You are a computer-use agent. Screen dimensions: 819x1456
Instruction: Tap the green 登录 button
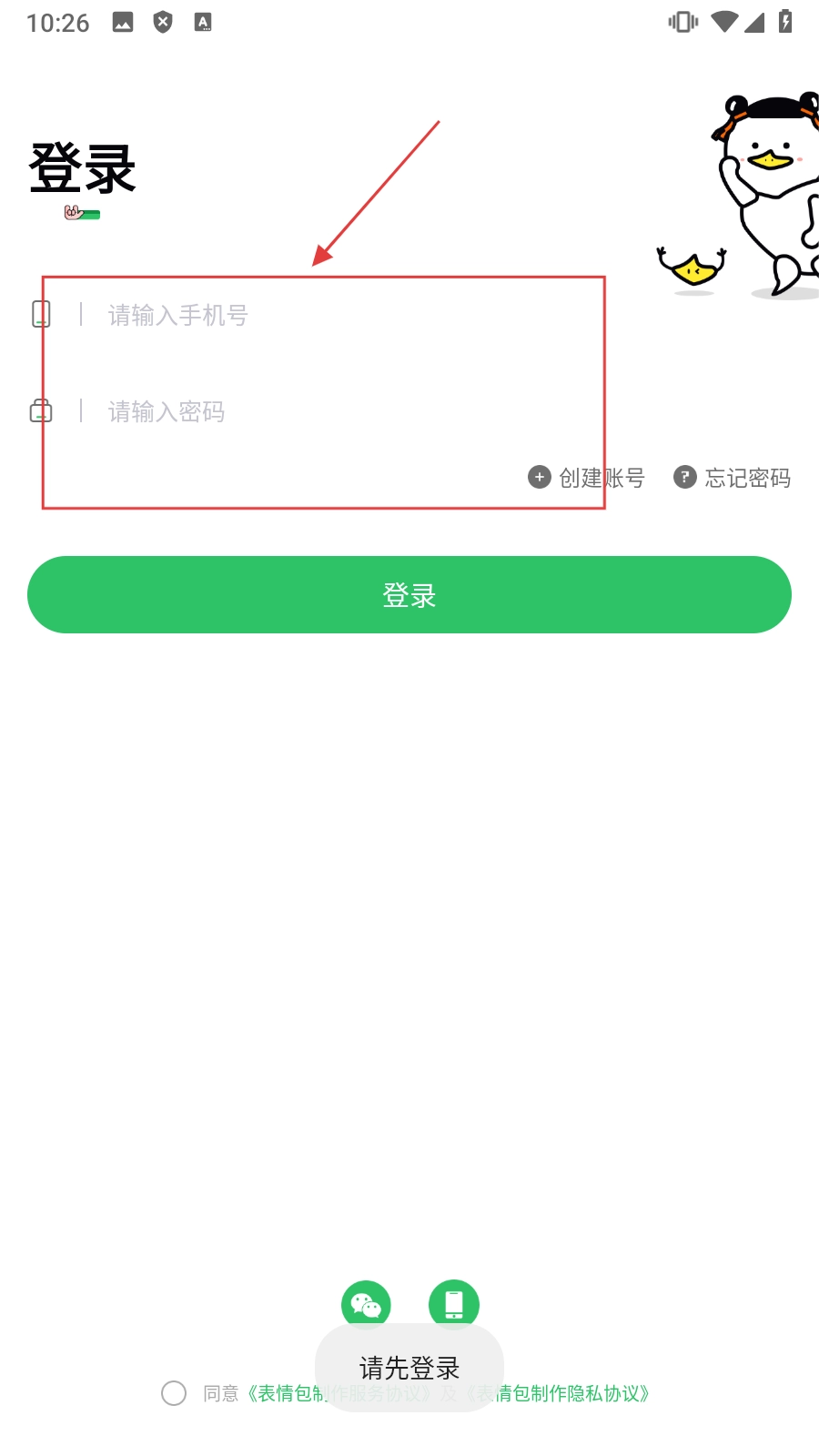click(409, 595)
